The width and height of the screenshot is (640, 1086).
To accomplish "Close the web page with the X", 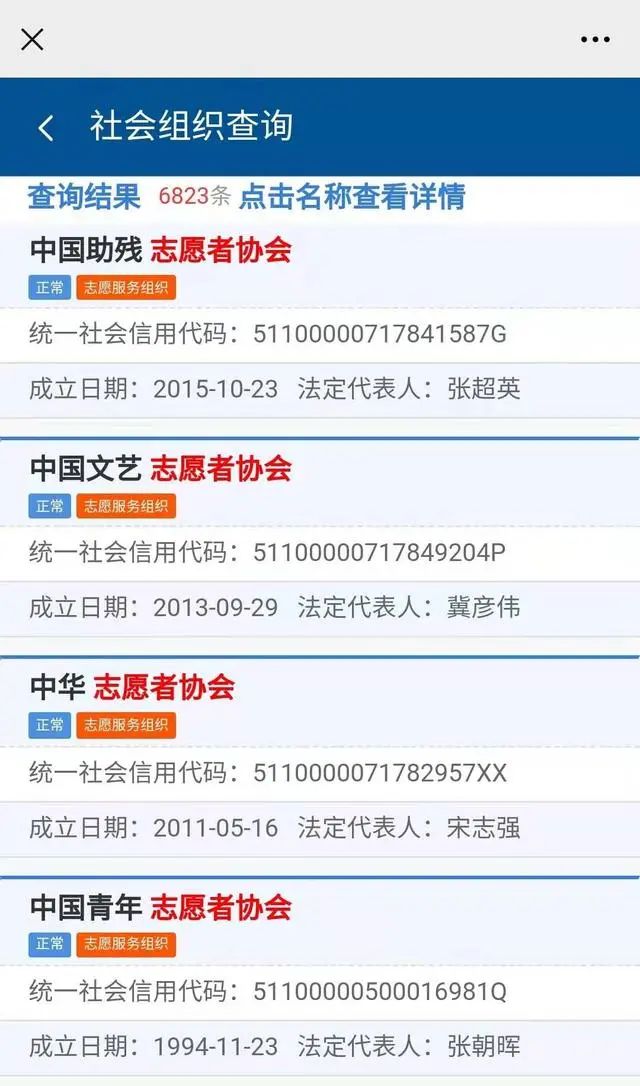I will pyautogui.click(x=33, y=39).
